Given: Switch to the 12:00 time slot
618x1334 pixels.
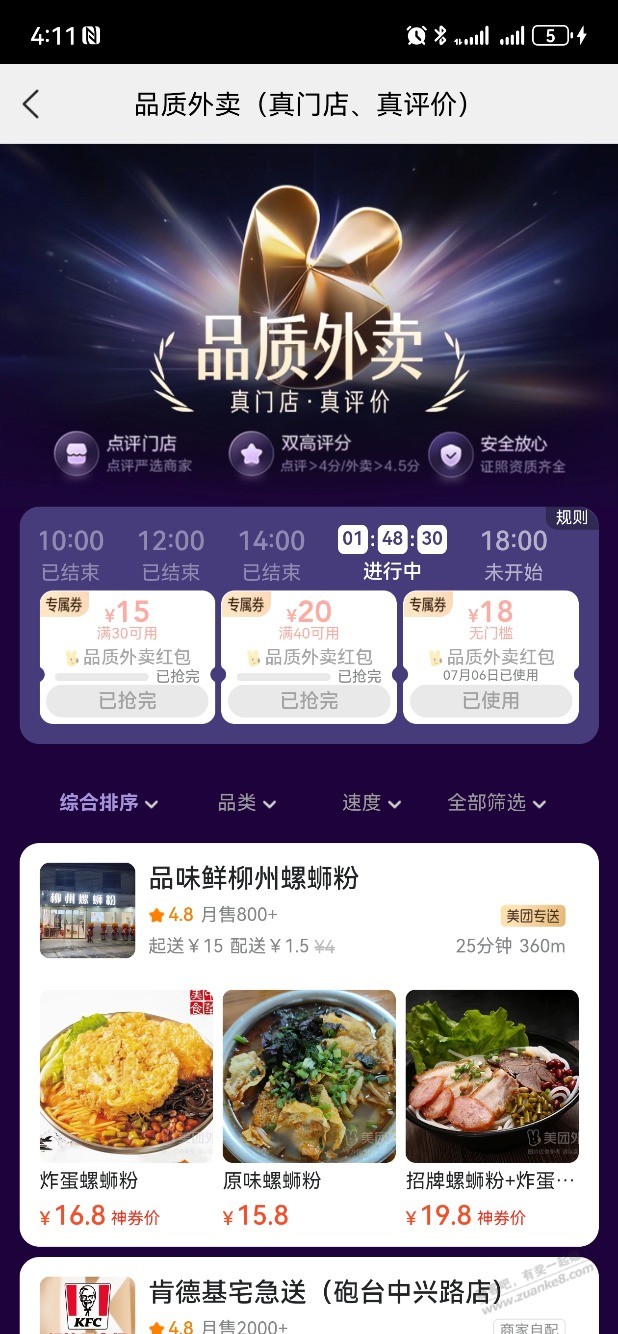Looking at the screenshot, I should (171, 554).
